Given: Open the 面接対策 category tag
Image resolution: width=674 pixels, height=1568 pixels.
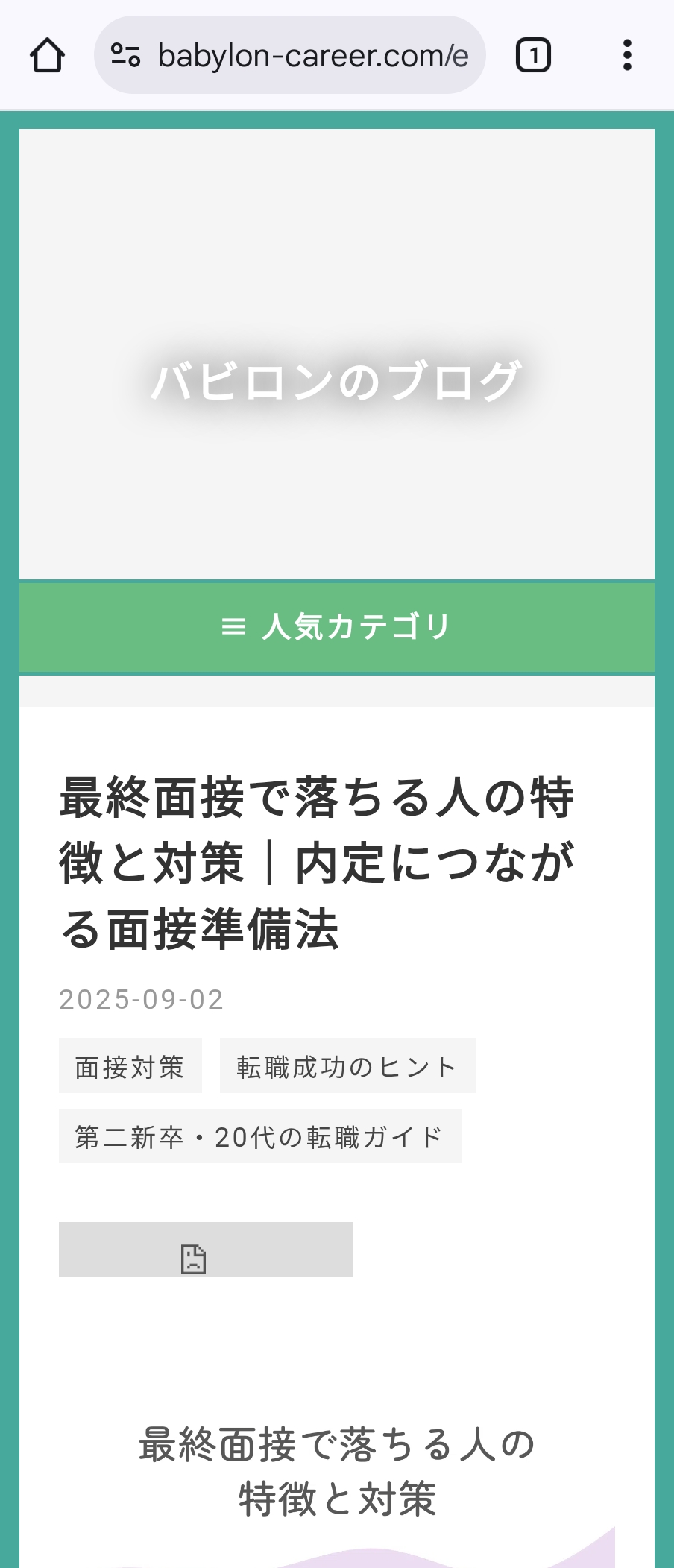Looking at the screenshot, I should tap(130, 1066).
